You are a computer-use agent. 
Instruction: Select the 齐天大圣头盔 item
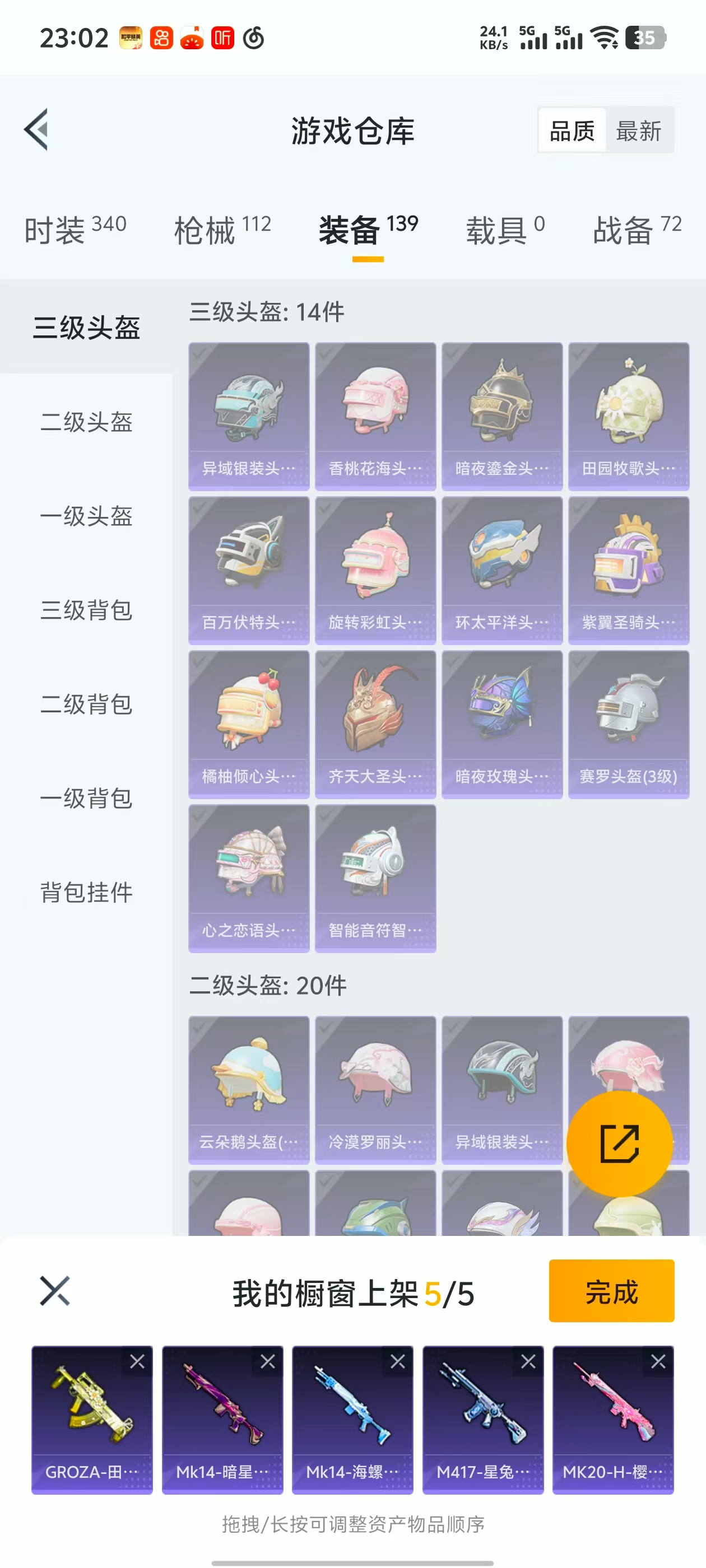coord(375,724)
